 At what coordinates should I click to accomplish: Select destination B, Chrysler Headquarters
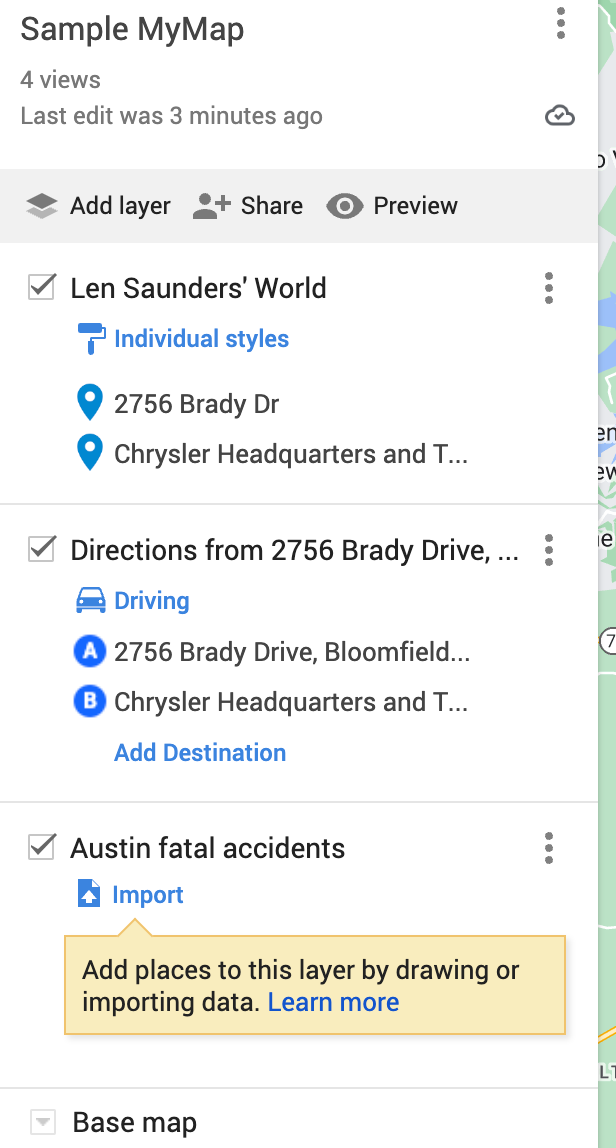coord(270,702)
